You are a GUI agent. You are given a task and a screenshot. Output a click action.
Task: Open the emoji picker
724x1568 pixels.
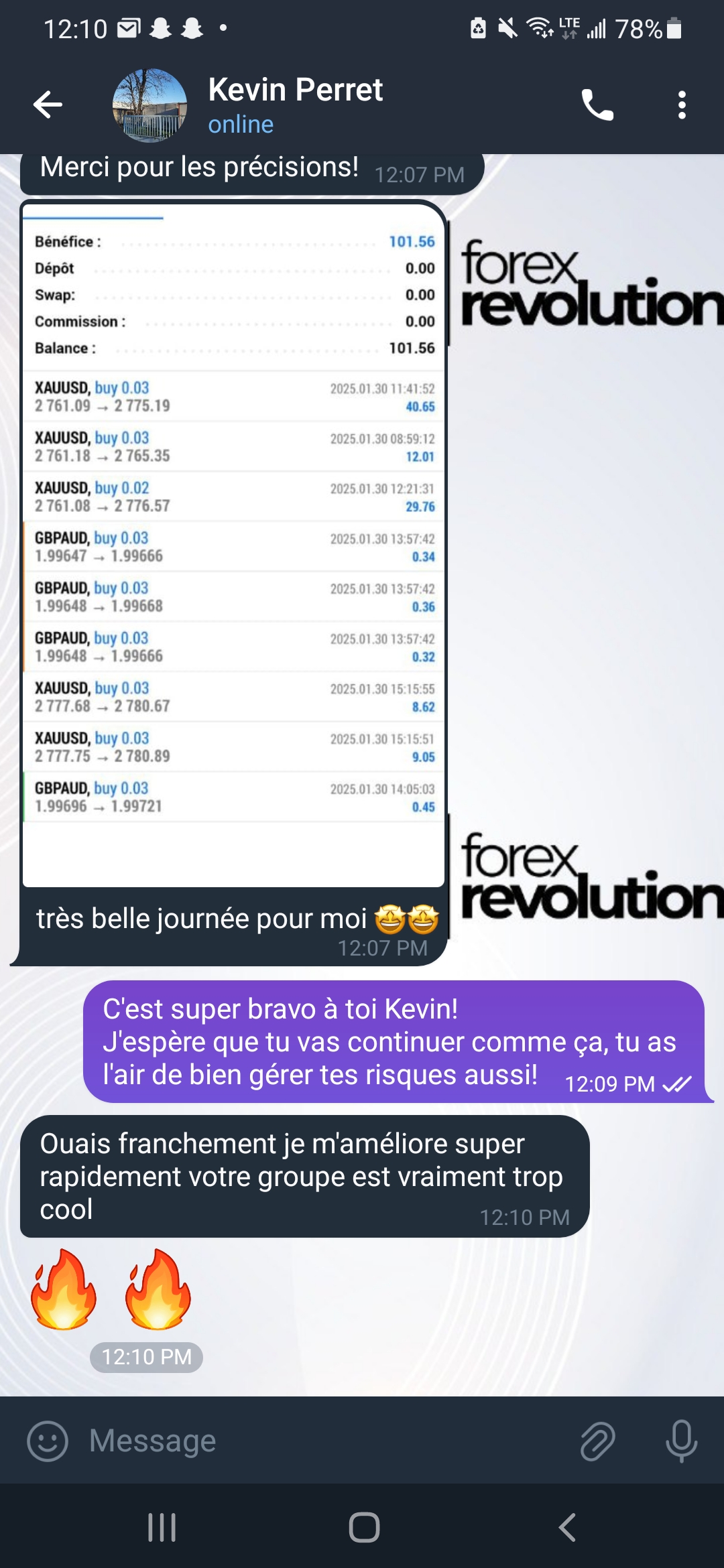(x=48, y=1441)
